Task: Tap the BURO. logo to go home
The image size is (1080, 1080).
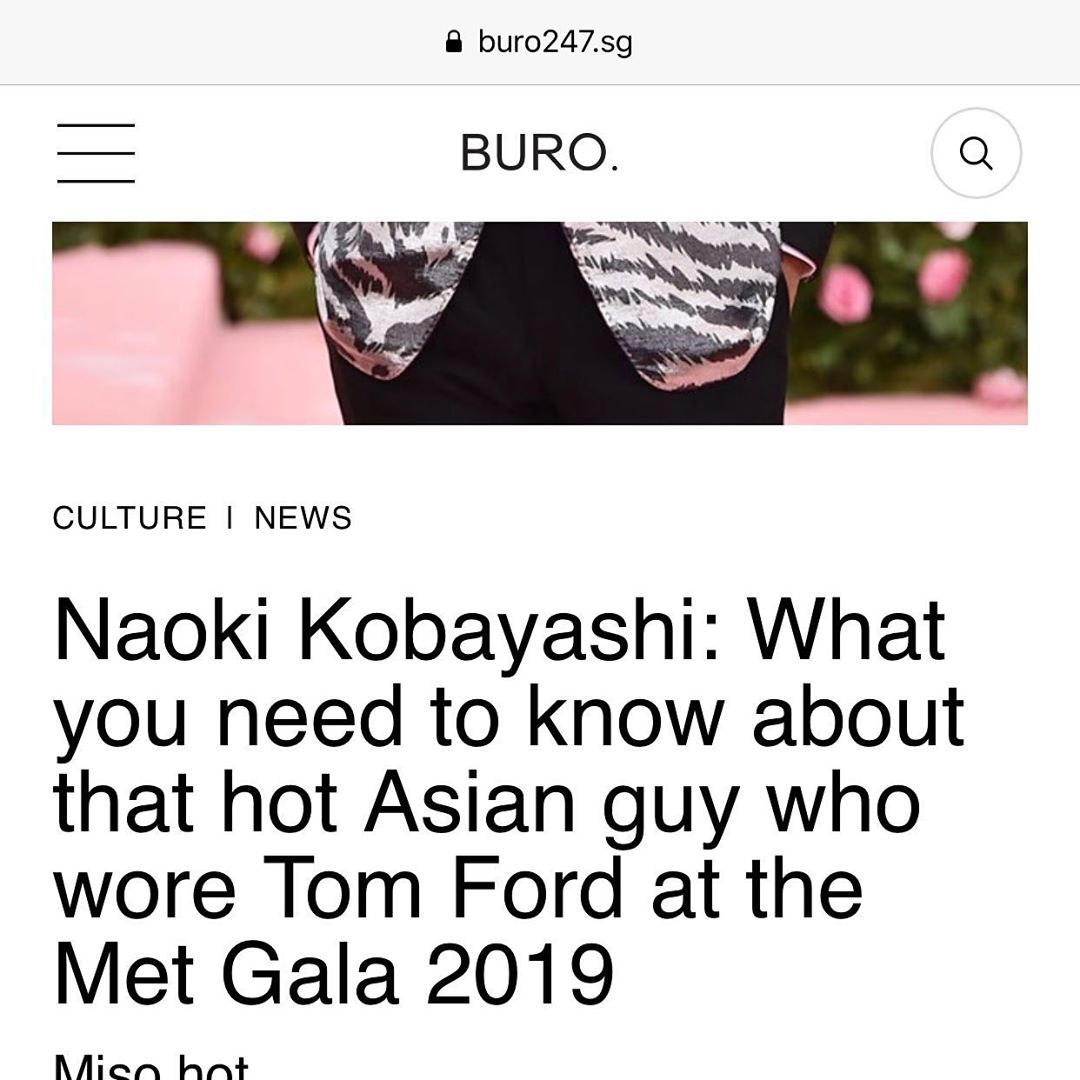Action: point(539,153)
